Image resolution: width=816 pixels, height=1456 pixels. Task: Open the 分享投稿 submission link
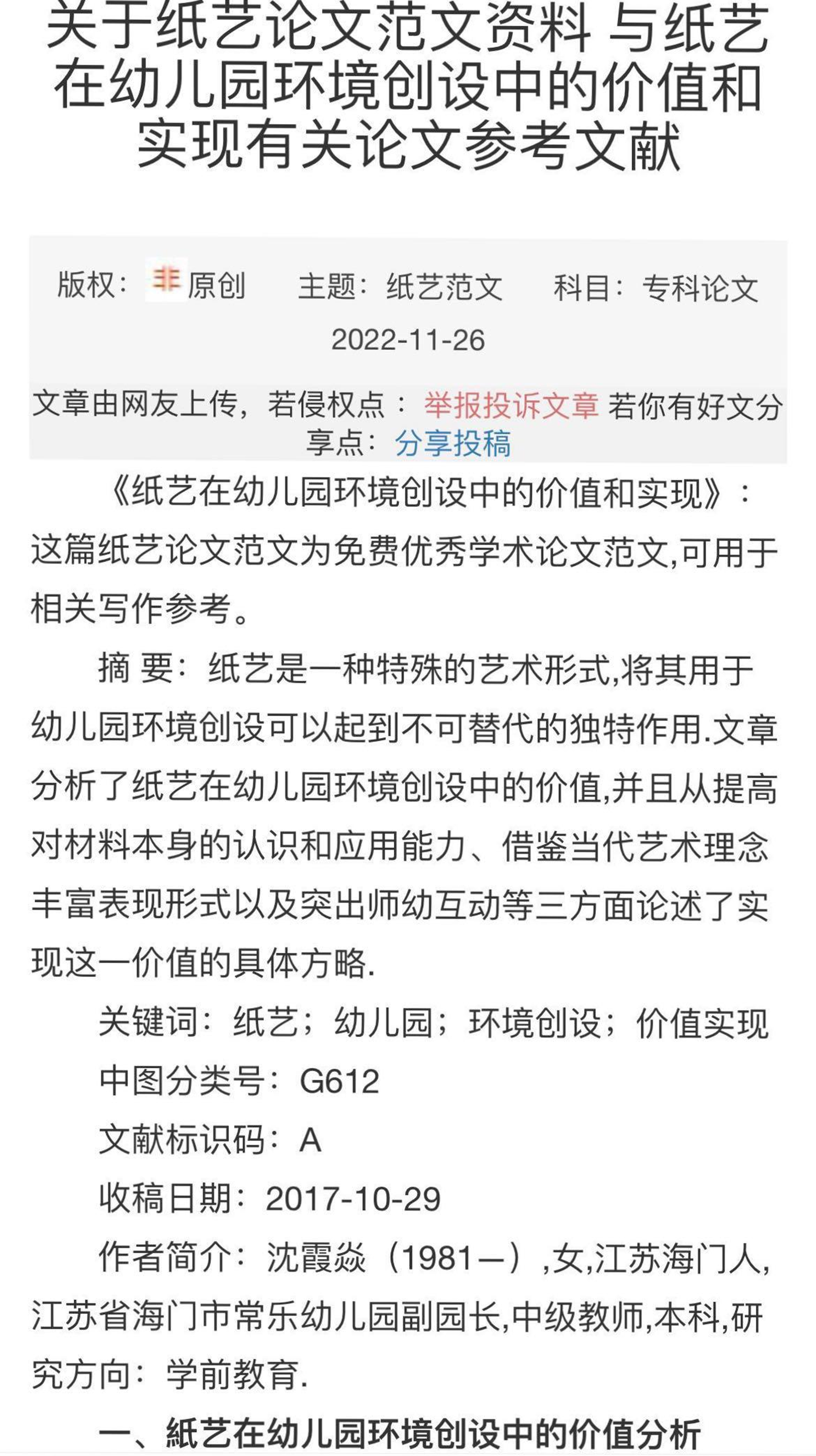coord(453,443)
